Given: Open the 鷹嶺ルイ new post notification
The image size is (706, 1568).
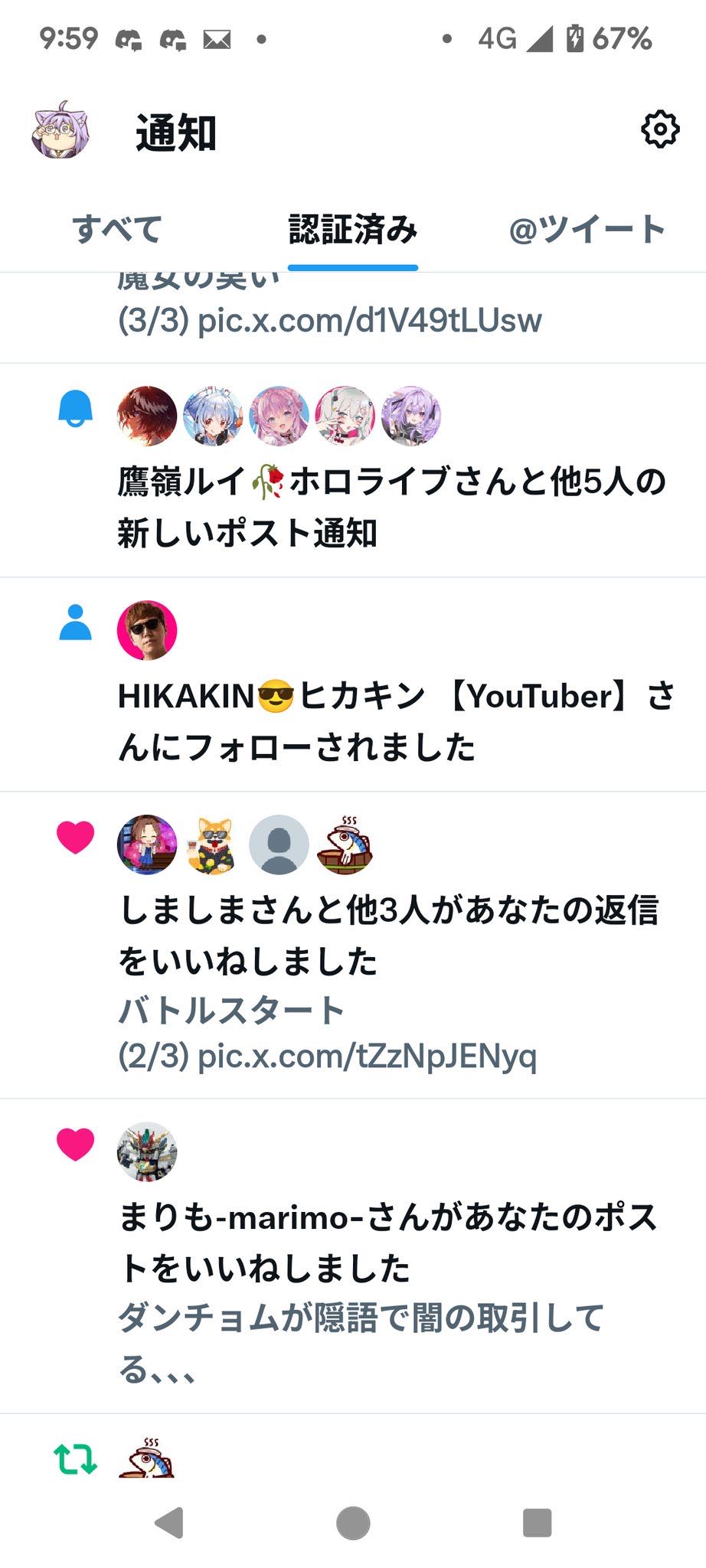Looking at the screenshot, I should click(x=353, y=470).
